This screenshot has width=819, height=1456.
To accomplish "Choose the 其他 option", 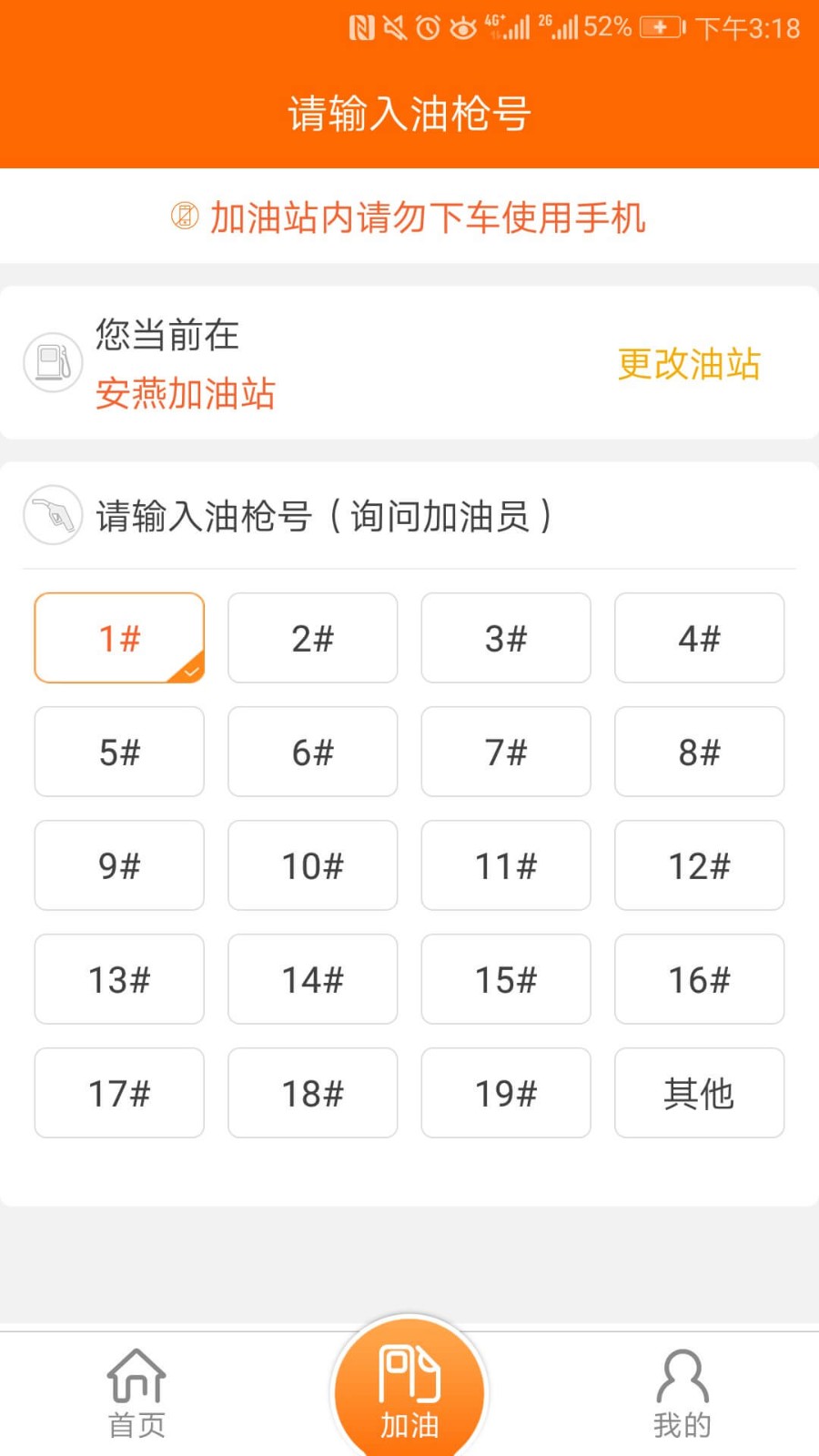I will [x=699, y=1093].
